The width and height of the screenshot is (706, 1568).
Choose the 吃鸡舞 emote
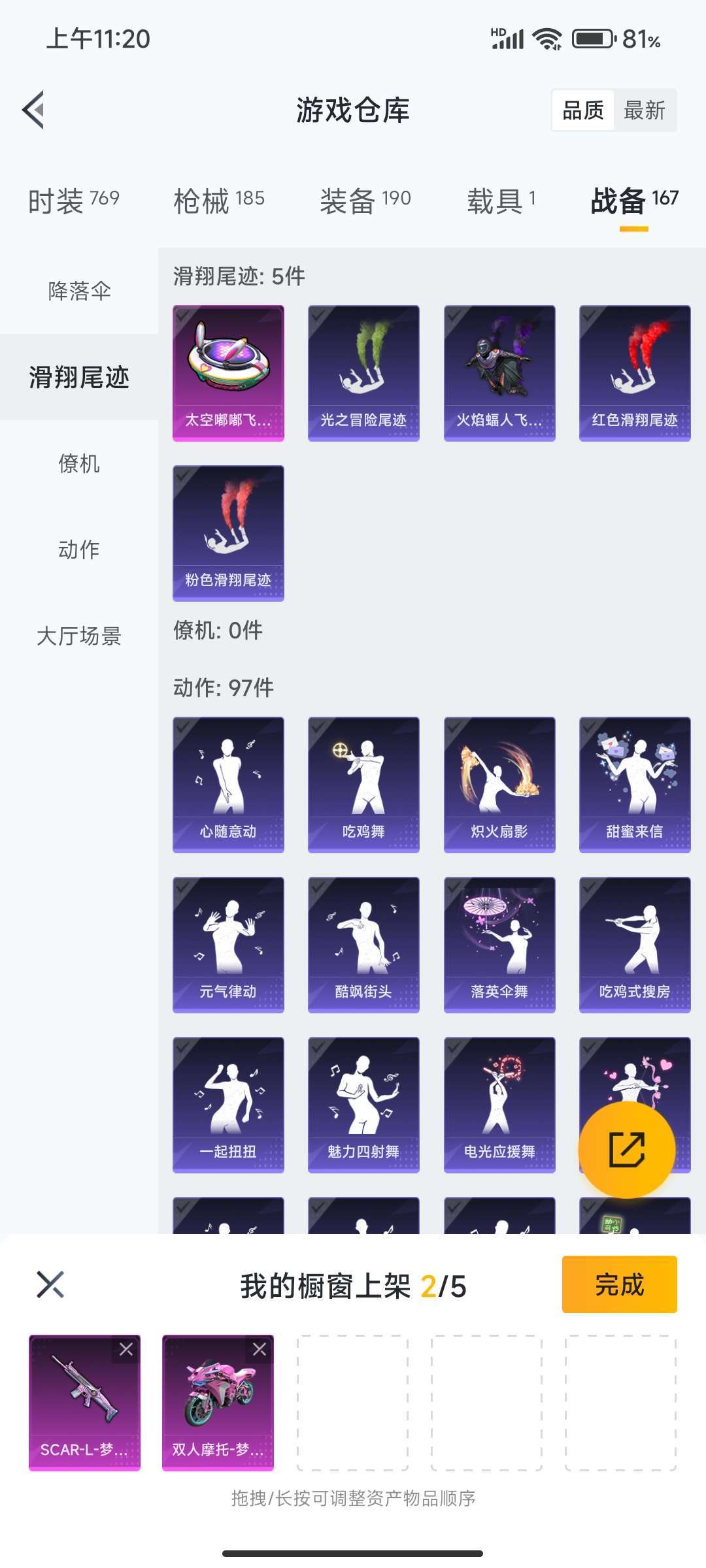pos(363,784)
